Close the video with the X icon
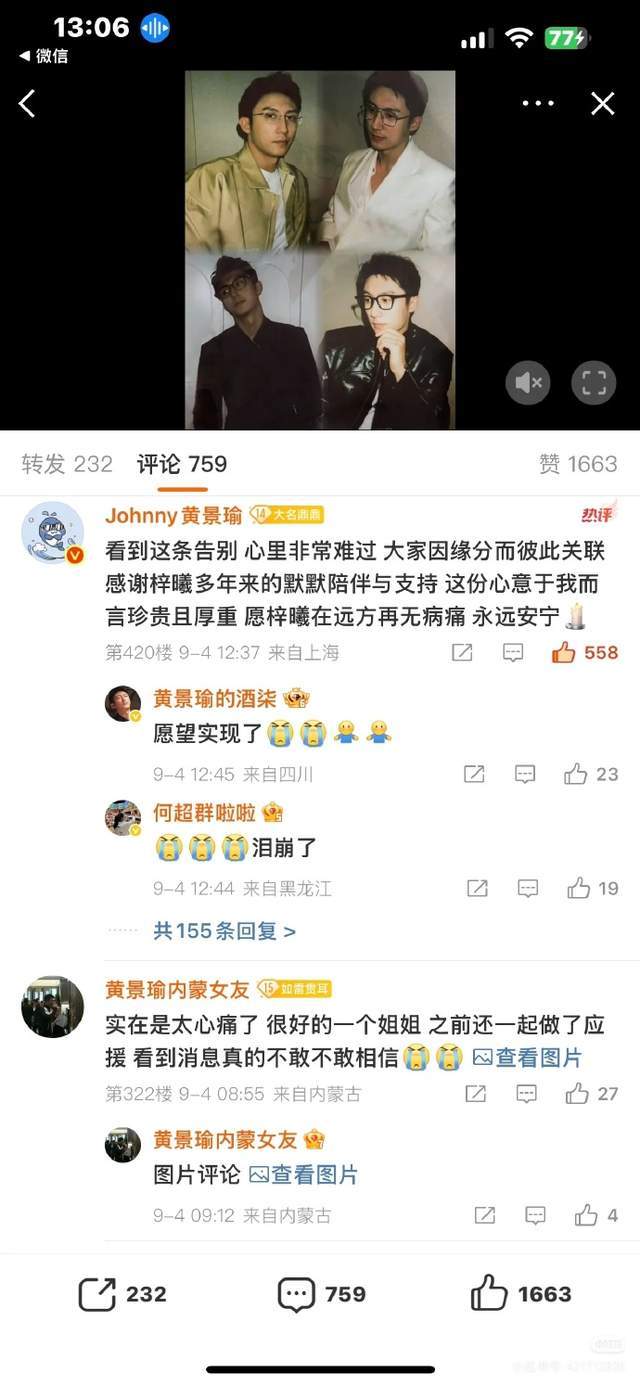 [603, 103]
